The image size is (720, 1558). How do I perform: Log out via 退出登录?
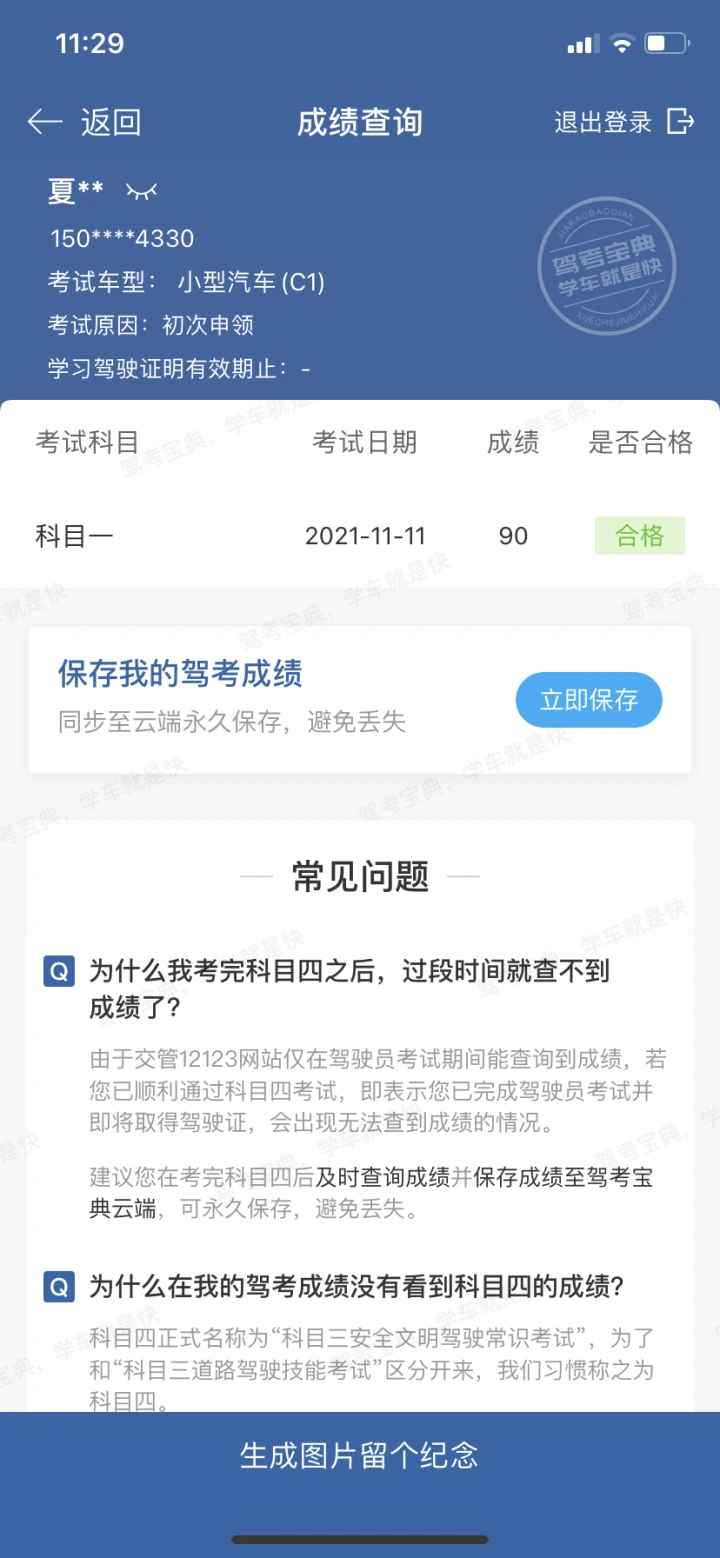click(624, 122)
